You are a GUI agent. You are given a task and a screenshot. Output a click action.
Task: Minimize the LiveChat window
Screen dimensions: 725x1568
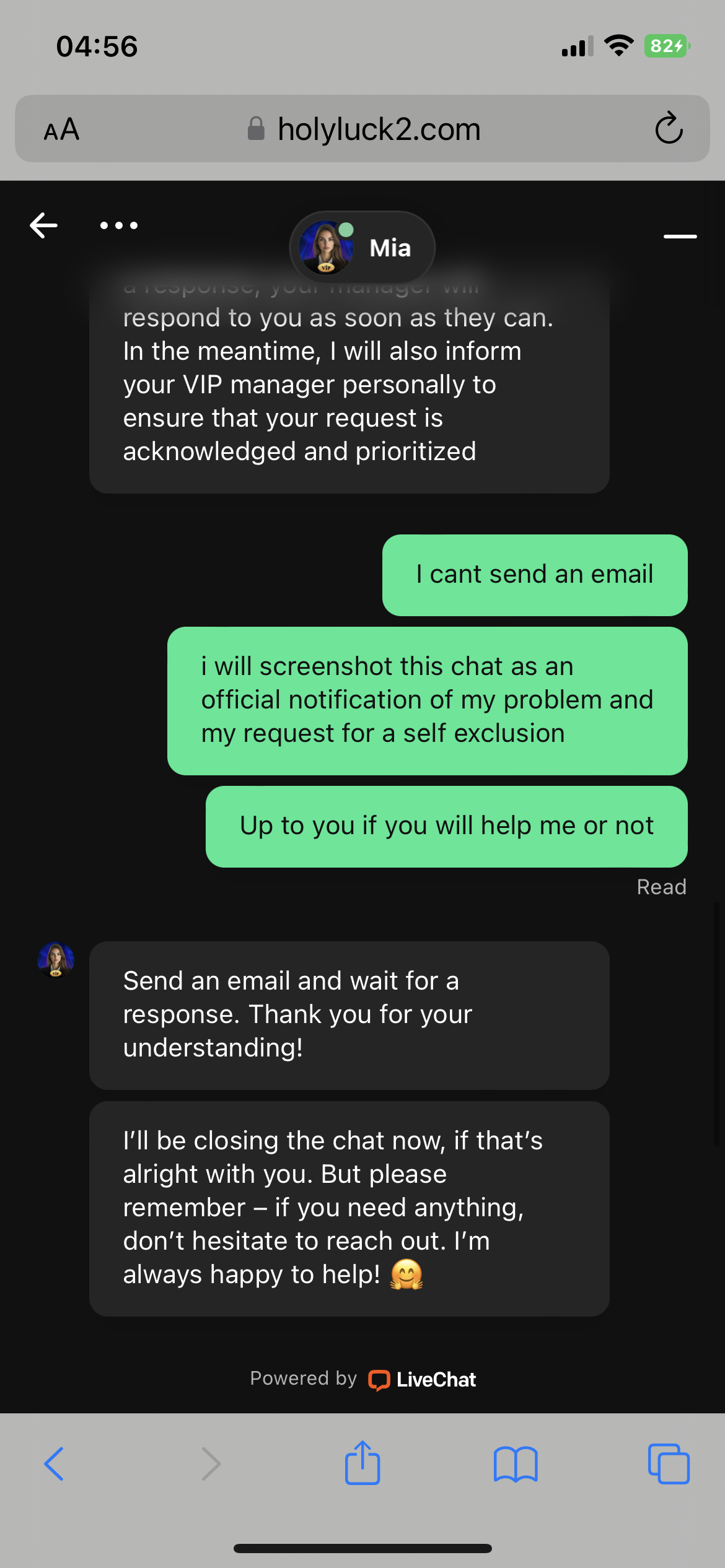[x=680, y=236]
